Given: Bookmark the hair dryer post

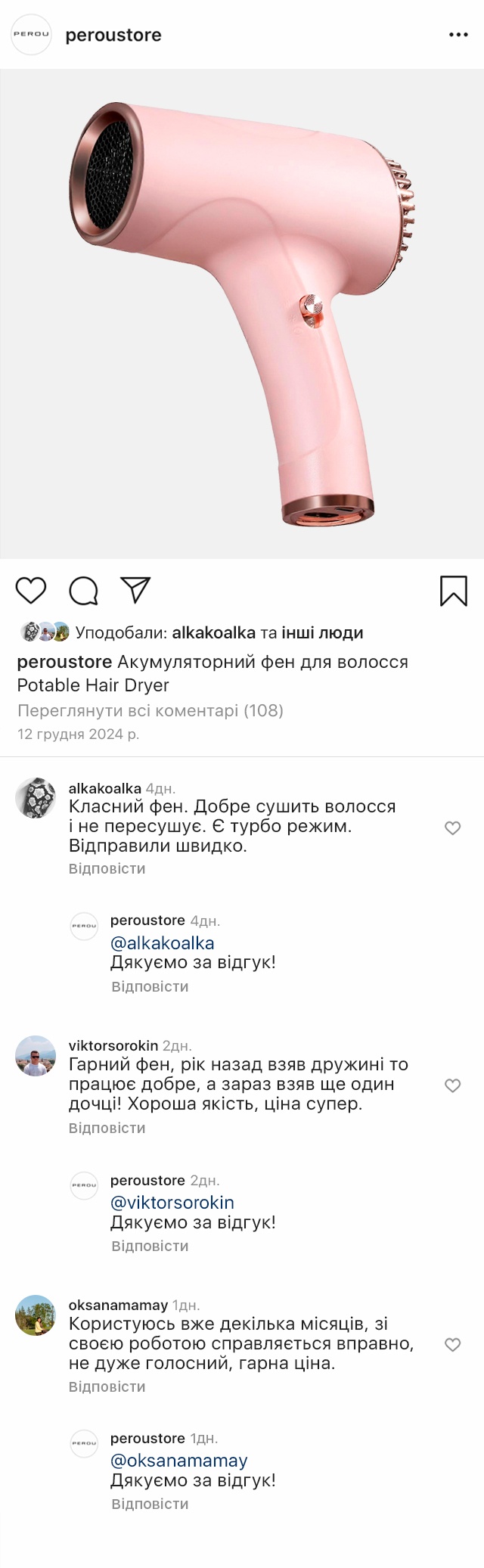Looking at the screenshot, I should click(454, 591).
